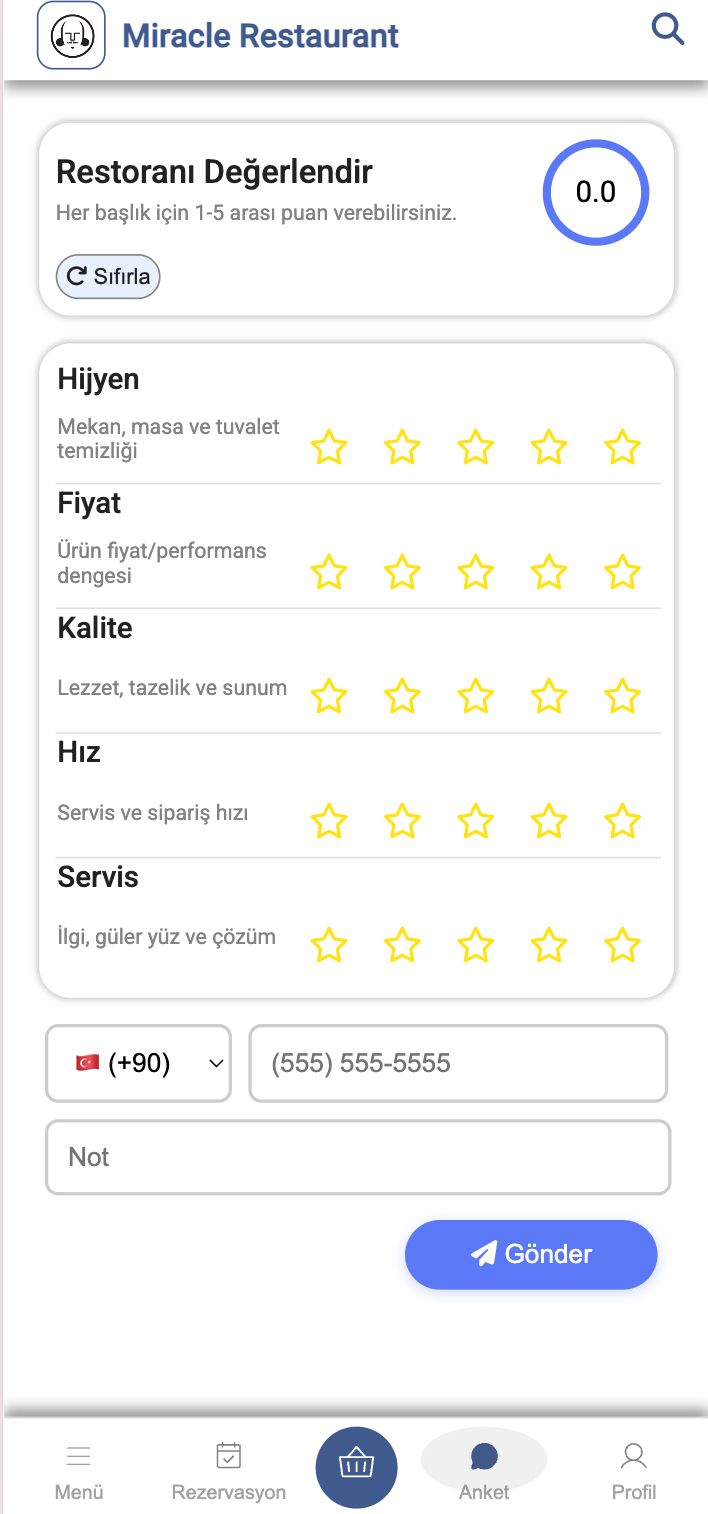
Task: Submit the survey with Gönder
Action: tap(531, 1254)
